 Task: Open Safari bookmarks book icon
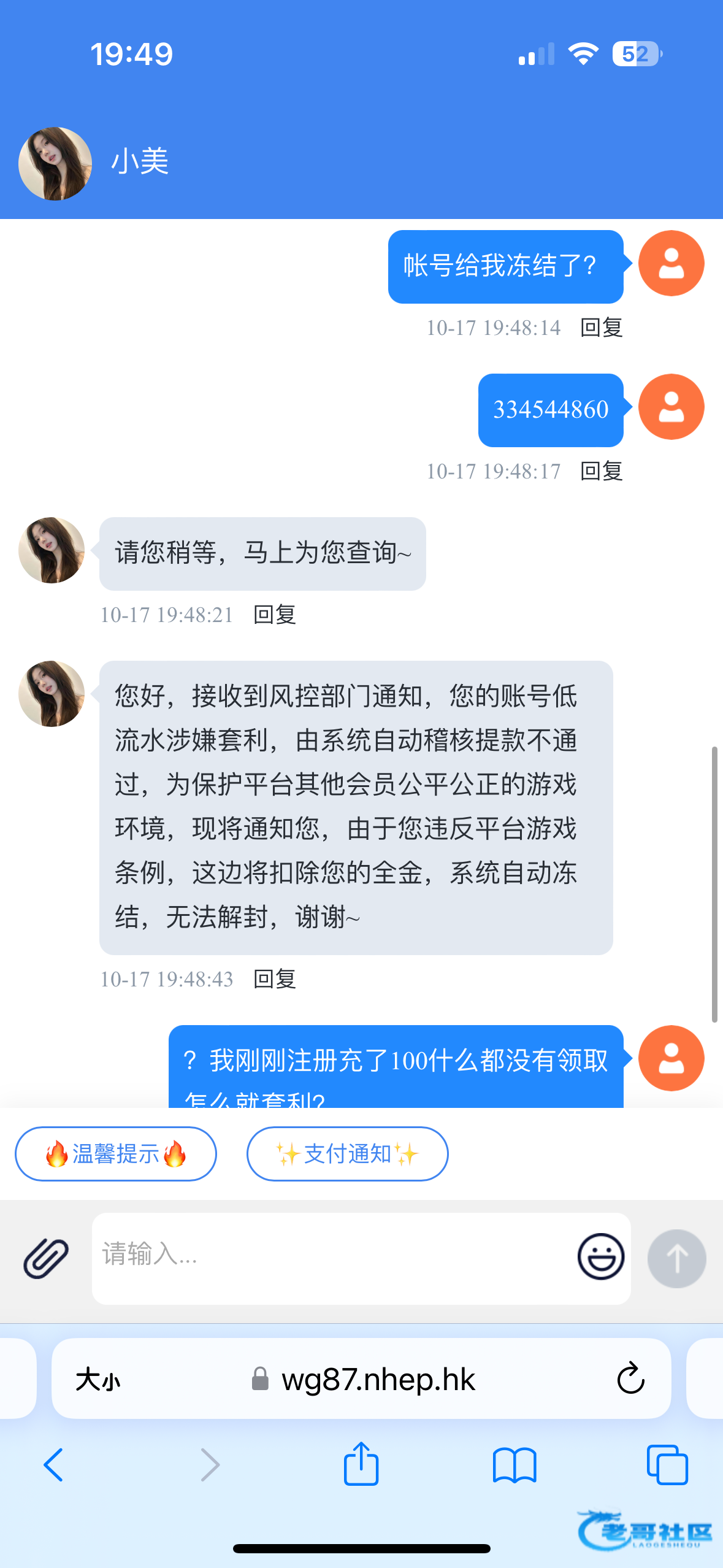[x=515, y=1465]
